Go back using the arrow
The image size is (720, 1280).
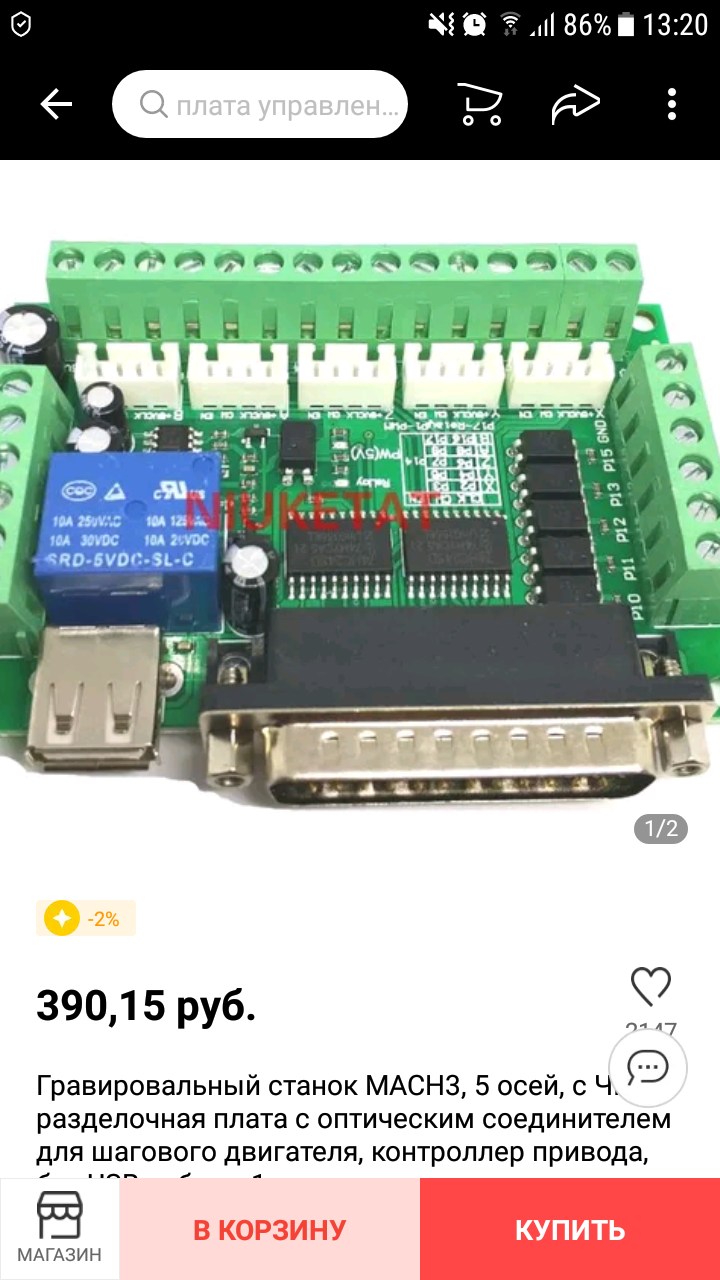[x=56, y=104]
